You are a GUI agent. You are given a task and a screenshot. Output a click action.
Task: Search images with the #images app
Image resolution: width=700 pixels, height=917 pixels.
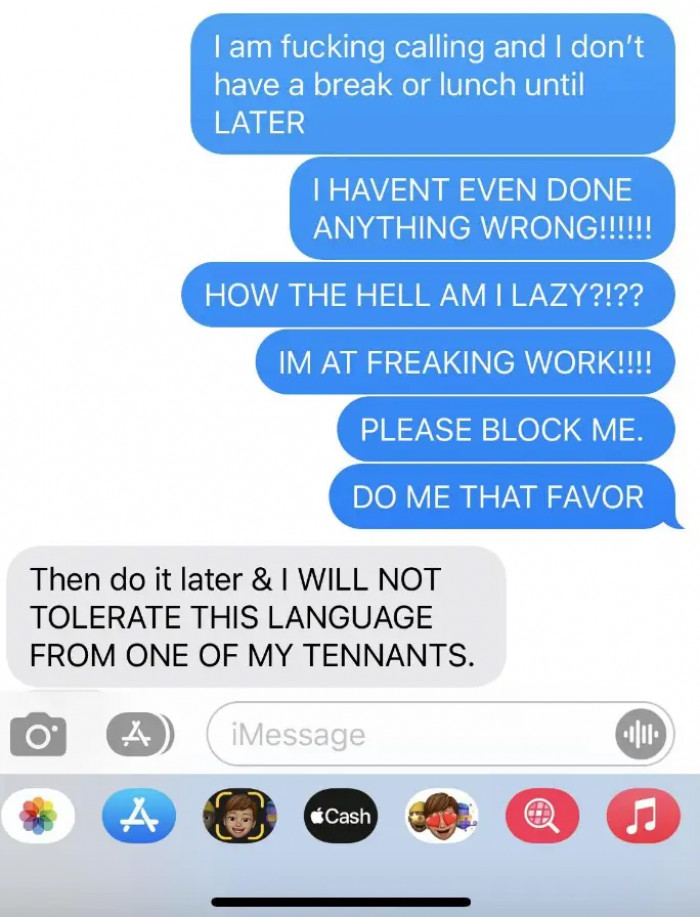pyautogui.click(x=541, y=815)
